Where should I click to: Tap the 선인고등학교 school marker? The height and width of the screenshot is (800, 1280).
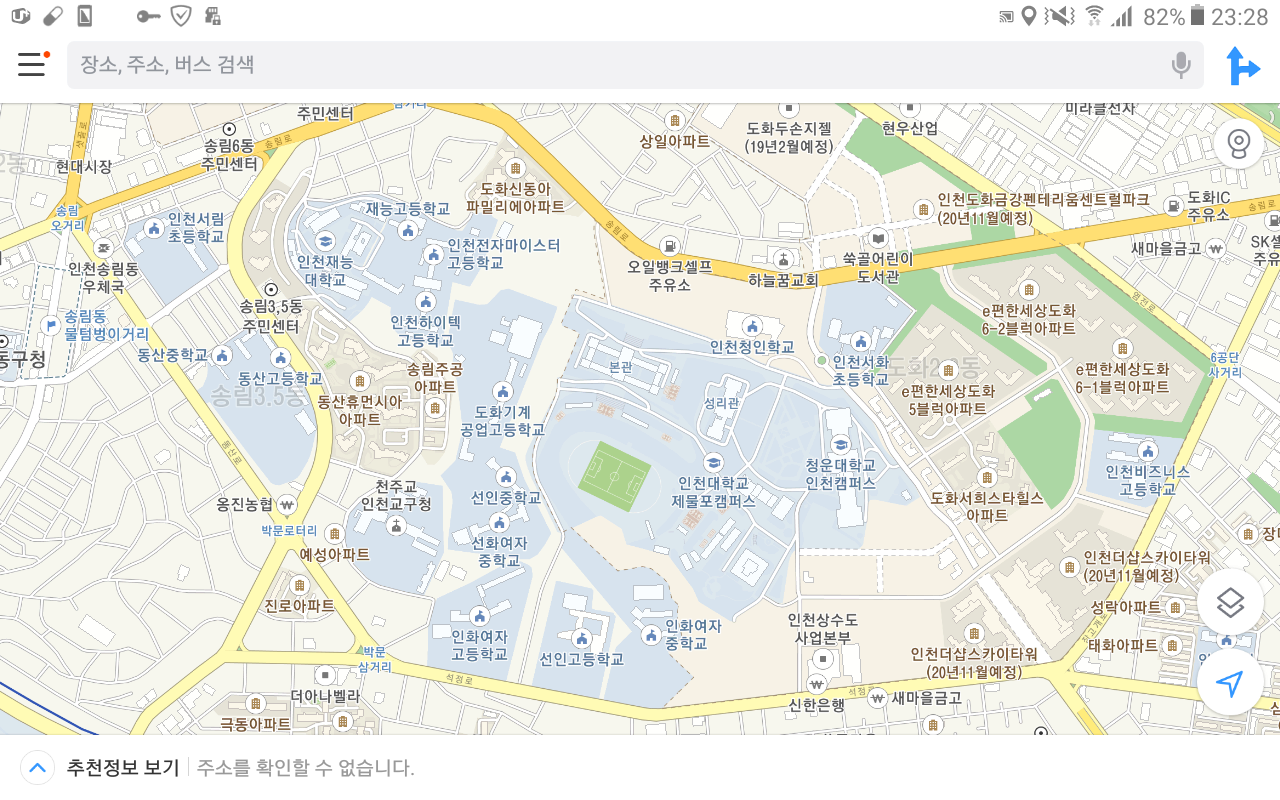tap(581, 638)
